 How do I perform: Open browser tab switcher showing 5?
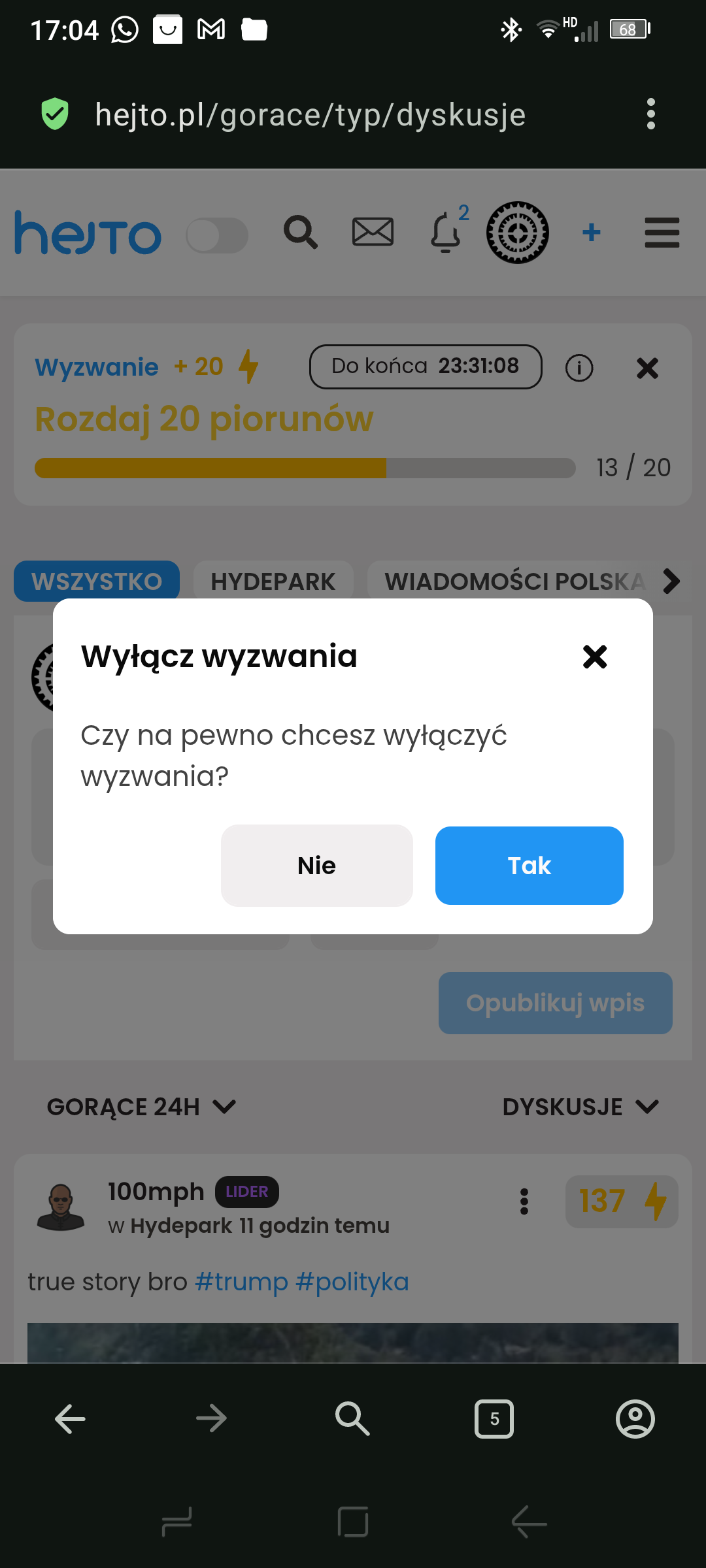494,1418
